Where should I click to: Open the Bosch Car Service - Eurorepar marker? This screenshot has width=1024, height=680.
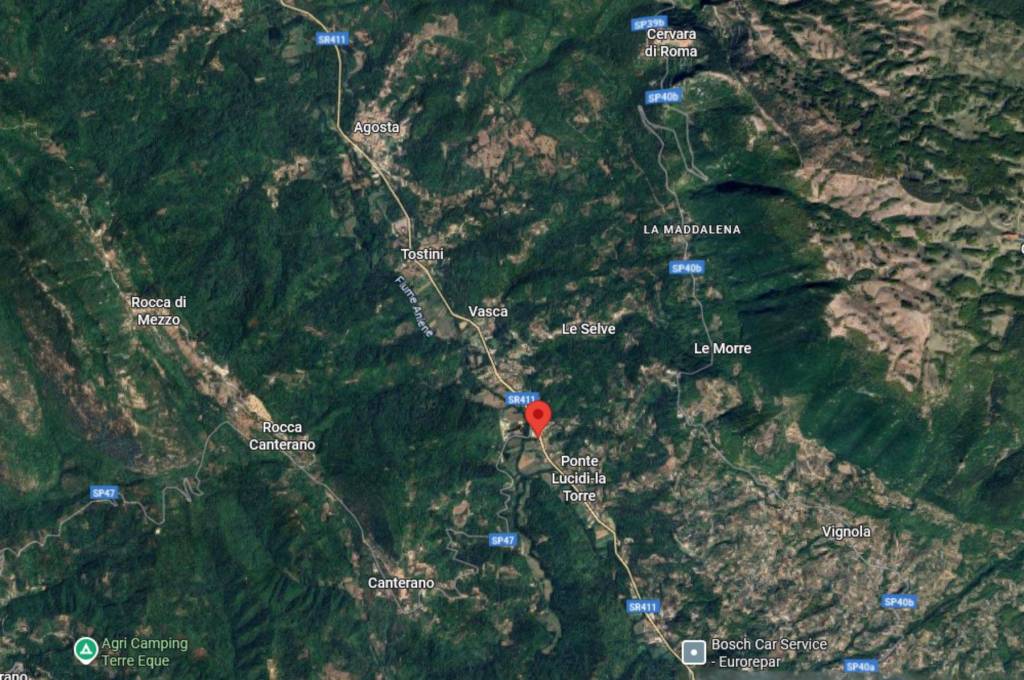tap(693, 652)
